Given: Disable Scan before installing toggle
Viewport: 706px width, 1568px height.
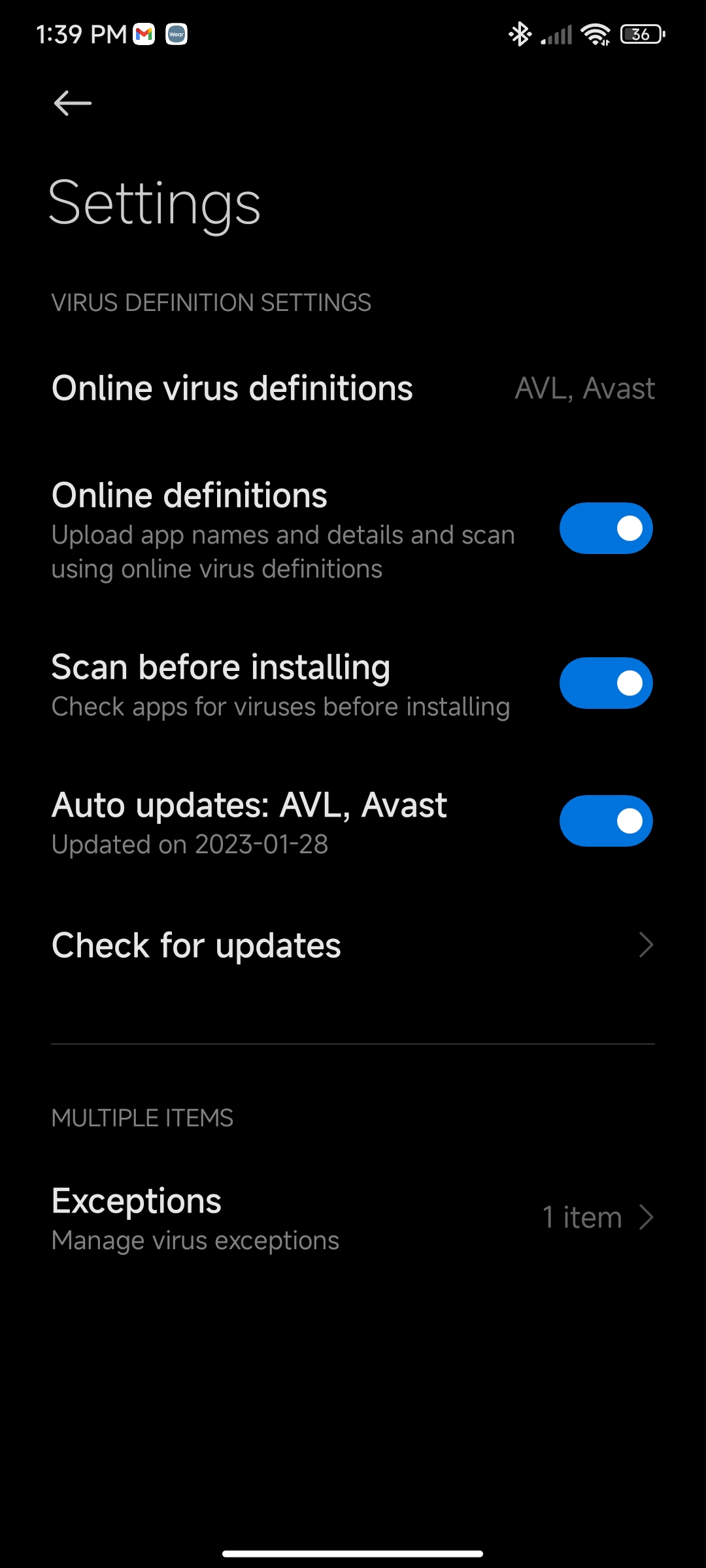Looking at the screenshot, I should (606, 683).
